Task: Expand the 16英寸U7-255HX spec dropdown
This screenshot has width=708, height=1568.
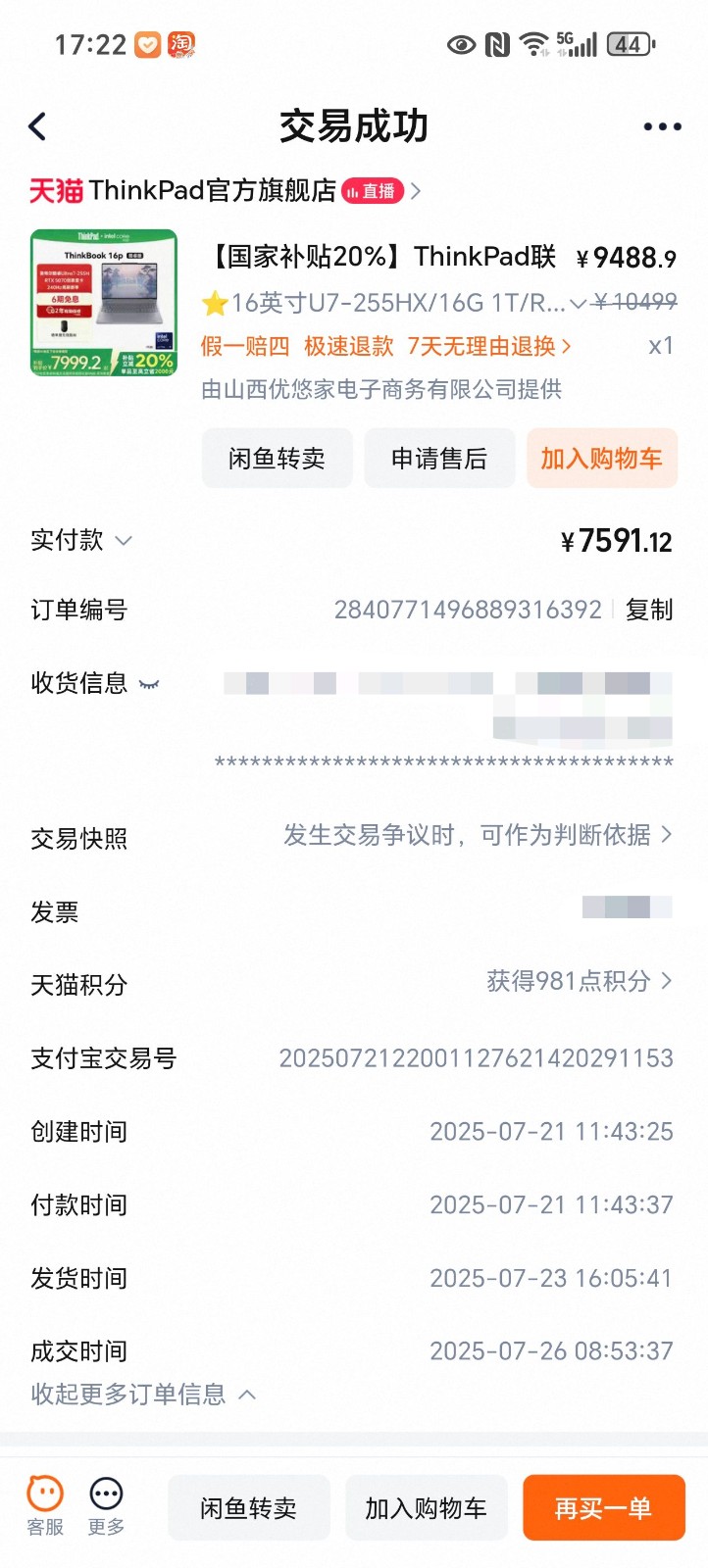Action: (x=579, y=304)
